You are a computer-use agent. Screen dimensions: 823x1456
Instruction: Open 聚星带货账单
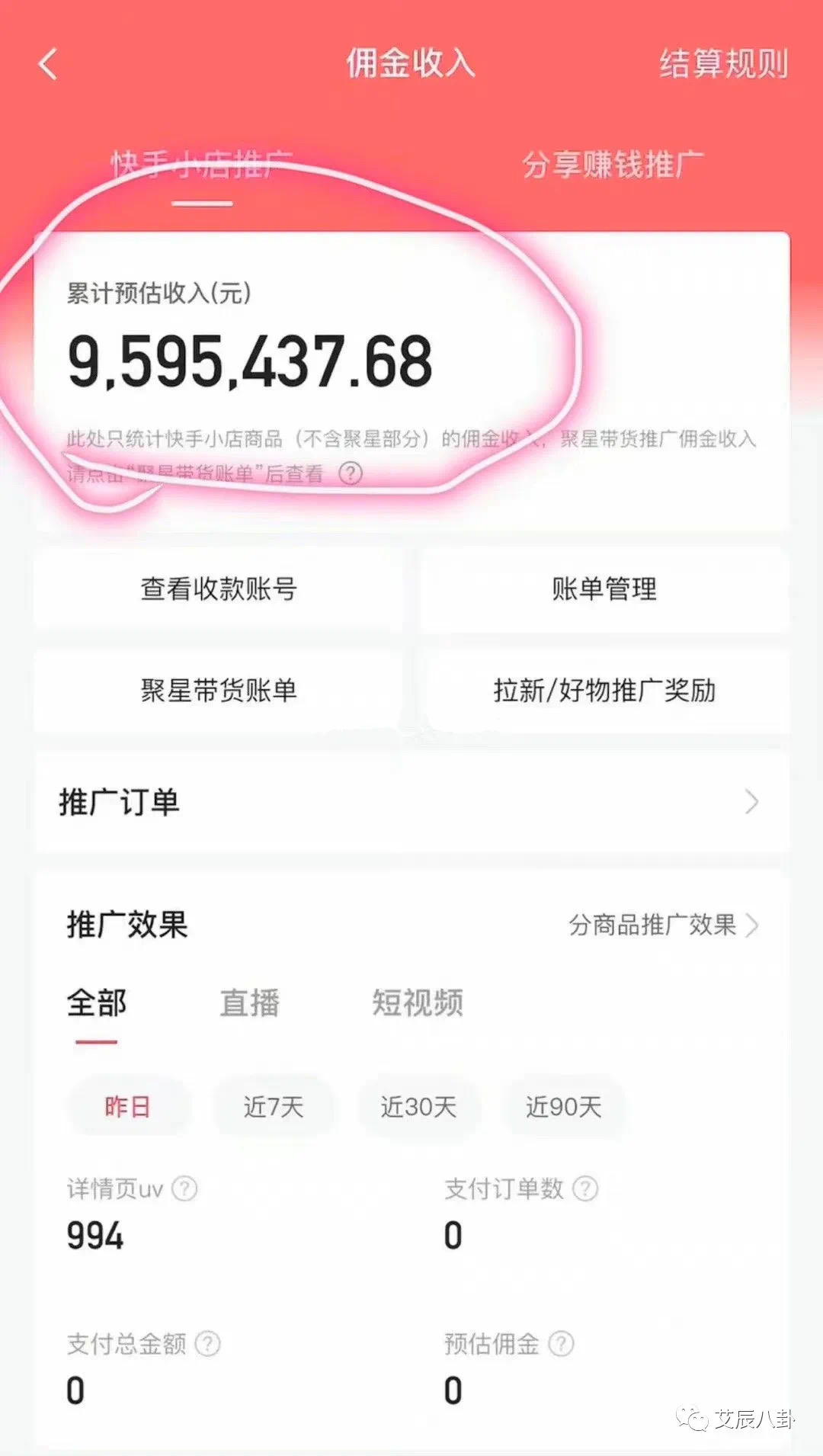[219, 691]
